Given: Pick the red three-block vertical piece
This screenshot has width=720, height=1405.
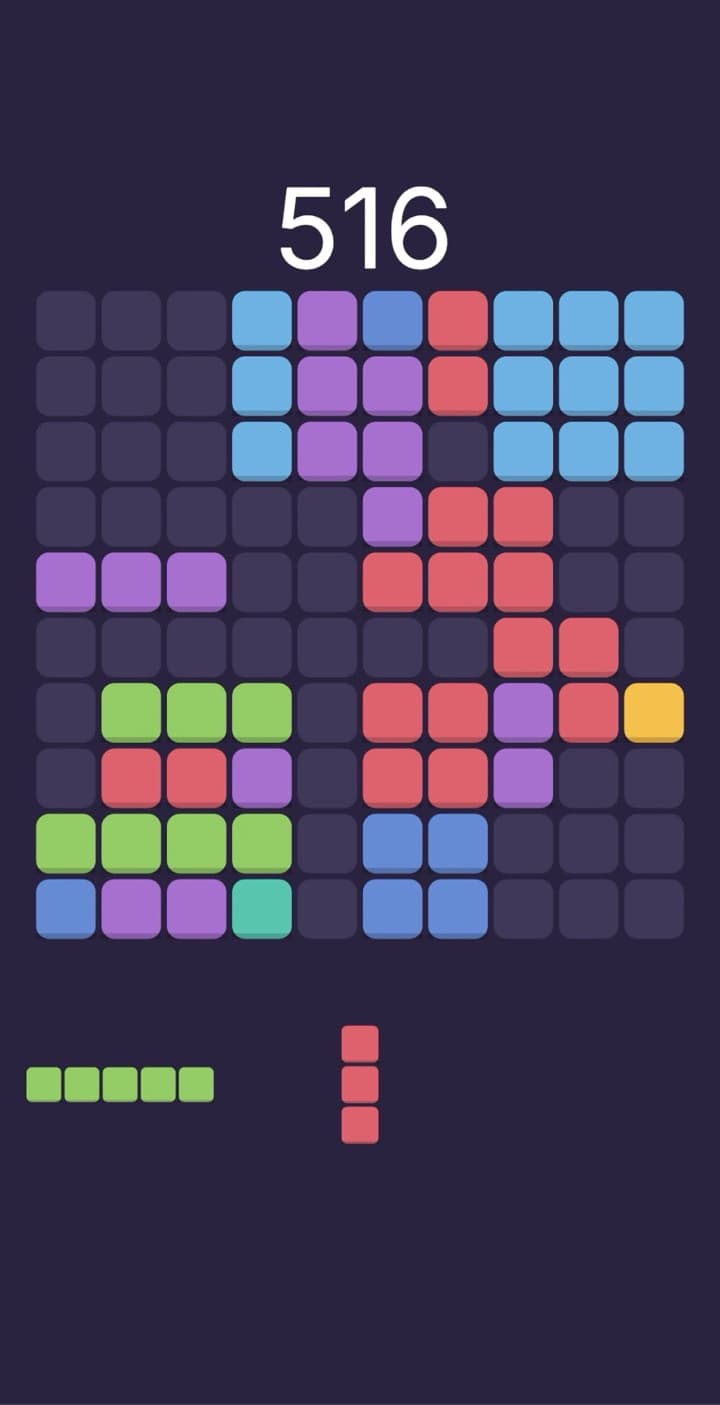Looking at the screenshot, I should tap(360, 1084).
